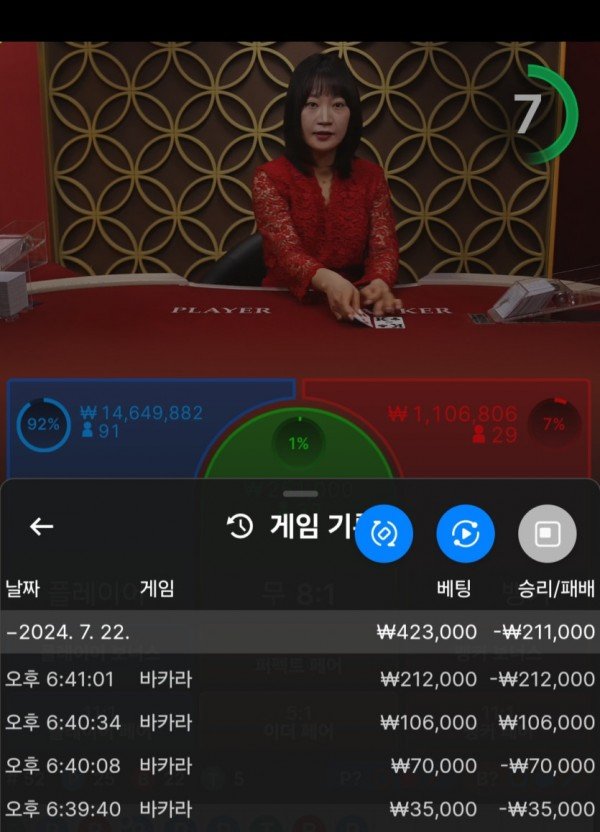Tap the grey stop button
The height and width of the screenshot is (832, 600).
point(547,533)
